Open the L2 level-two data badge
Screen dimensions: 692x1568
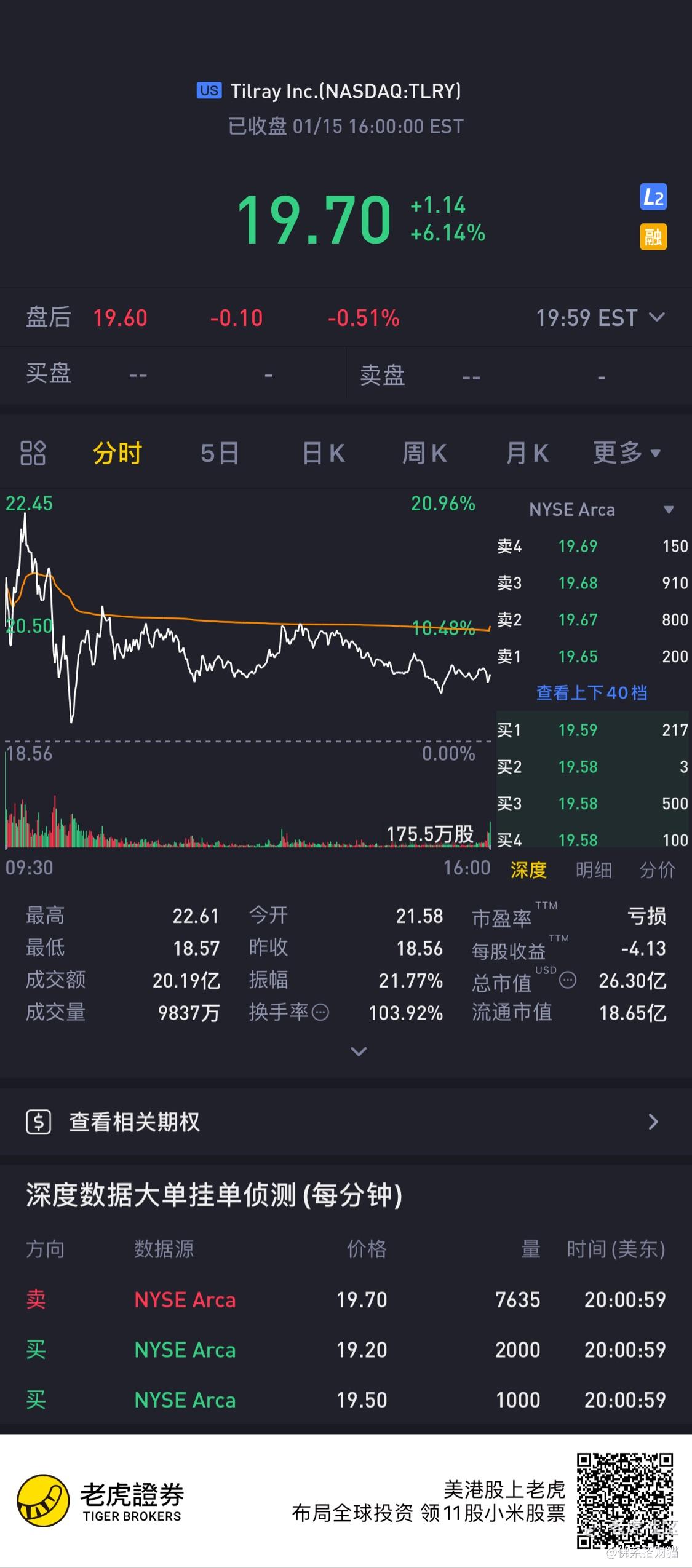click(653, 197)
